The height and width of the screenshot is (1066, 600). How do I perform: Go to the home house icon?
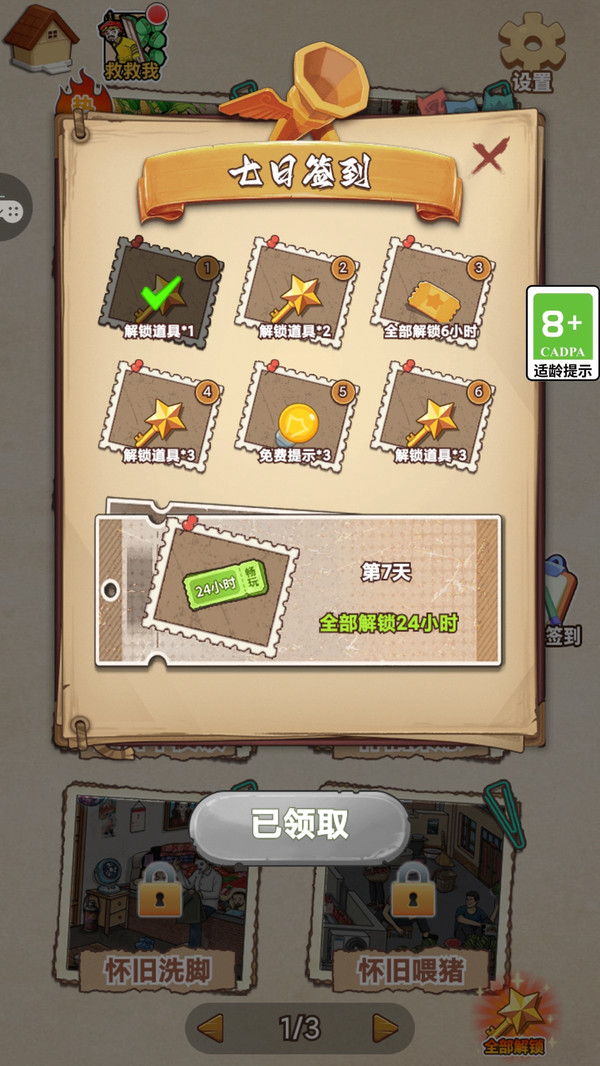(41, 38)
